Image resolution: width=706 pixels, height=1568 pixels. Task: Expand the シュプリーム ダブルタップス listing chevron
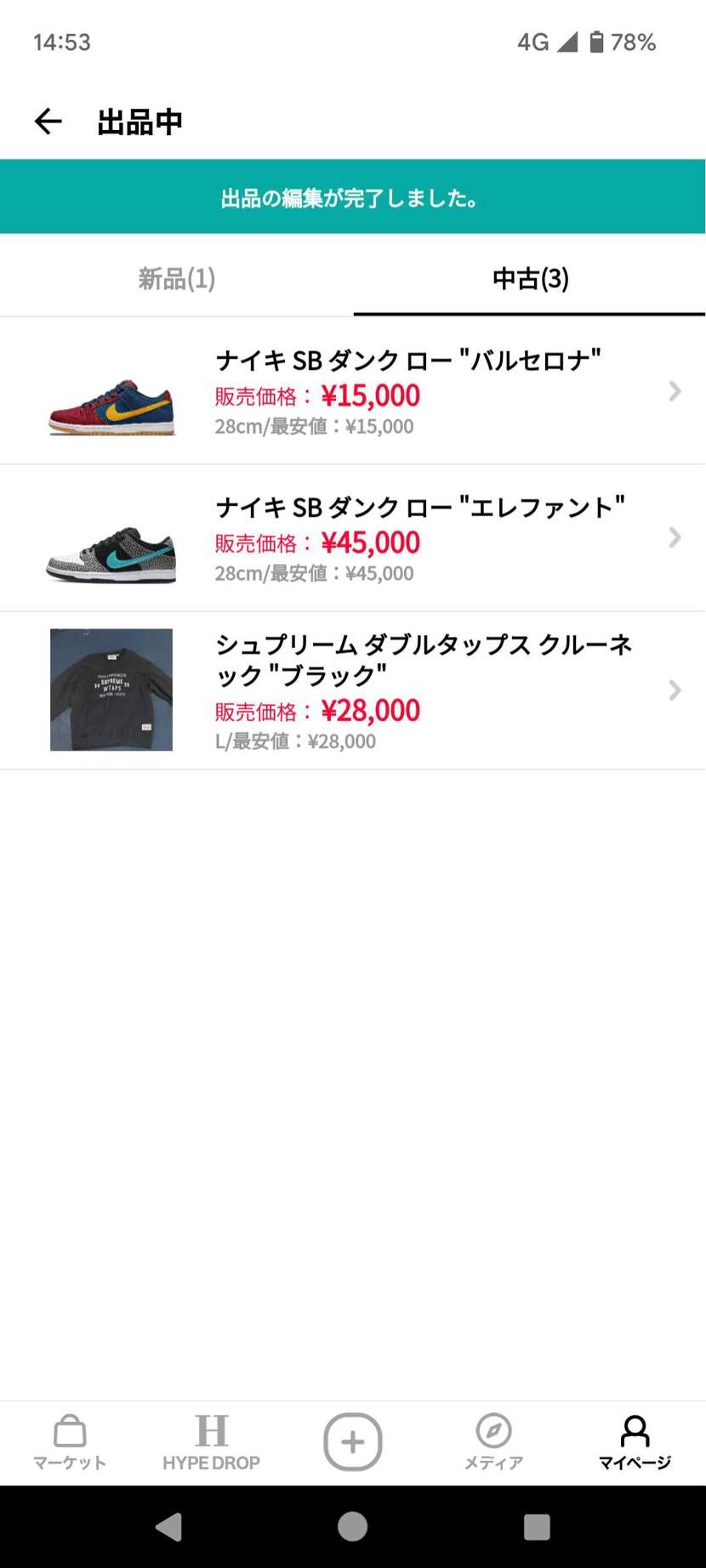(675, 690)
